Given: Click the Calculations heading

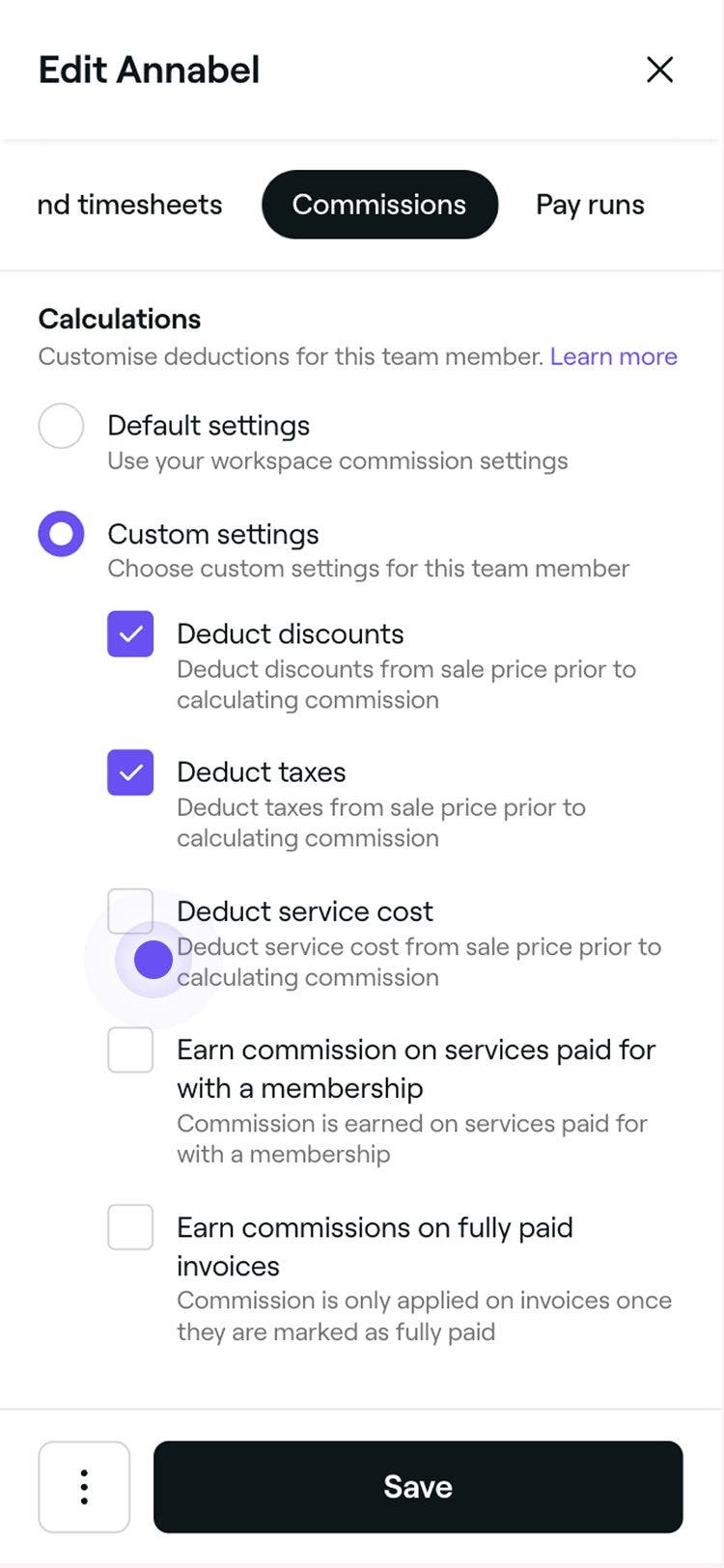Looking at the screenshot, I should click(119, 319).
